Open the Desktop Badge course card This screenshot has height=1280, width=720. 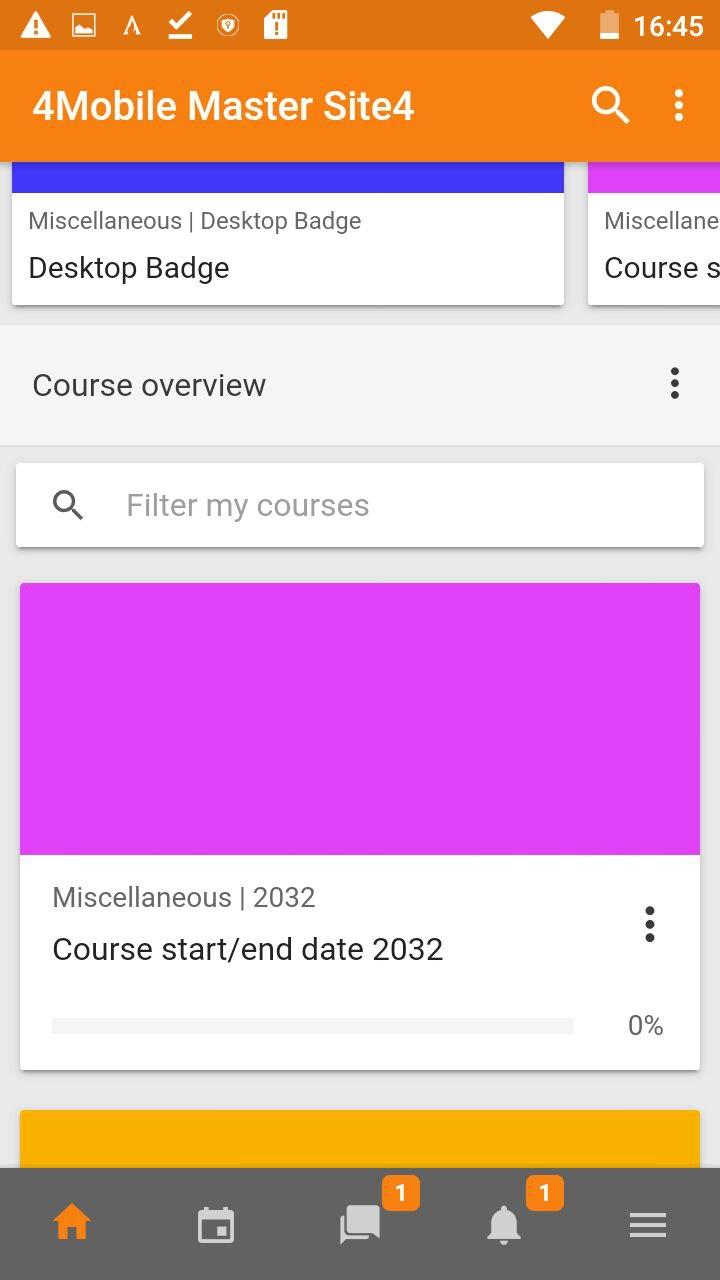(x=288, y=234)
